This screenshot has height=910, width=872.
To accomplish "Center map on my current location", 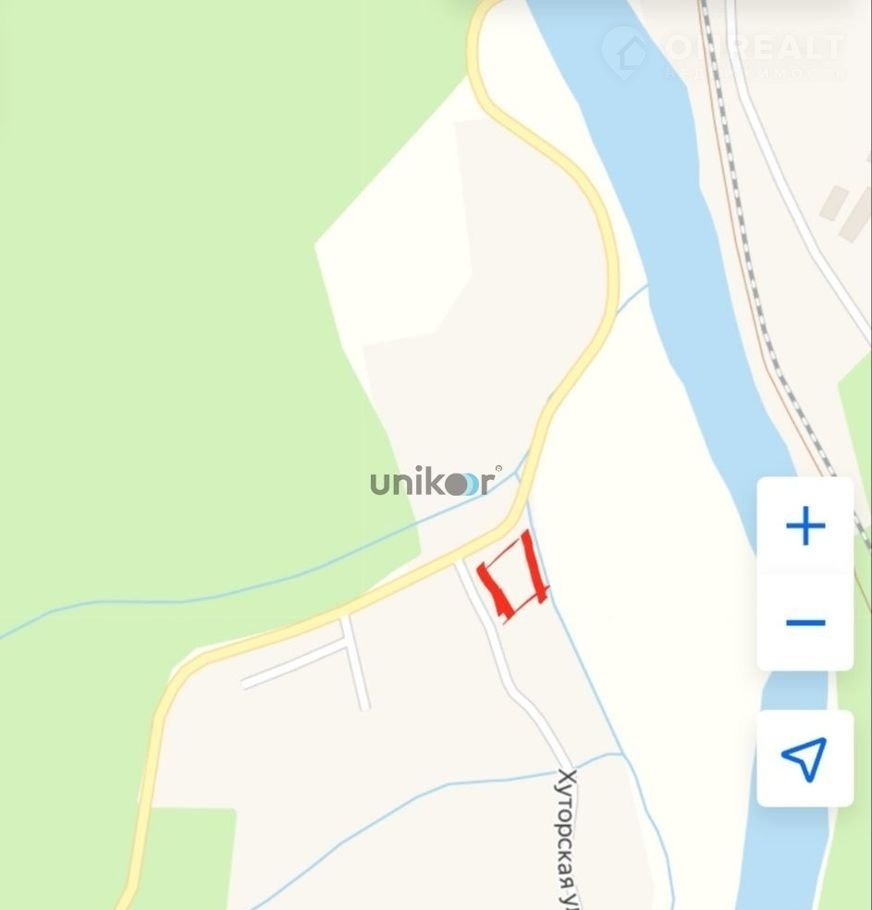I will [805, 759].
